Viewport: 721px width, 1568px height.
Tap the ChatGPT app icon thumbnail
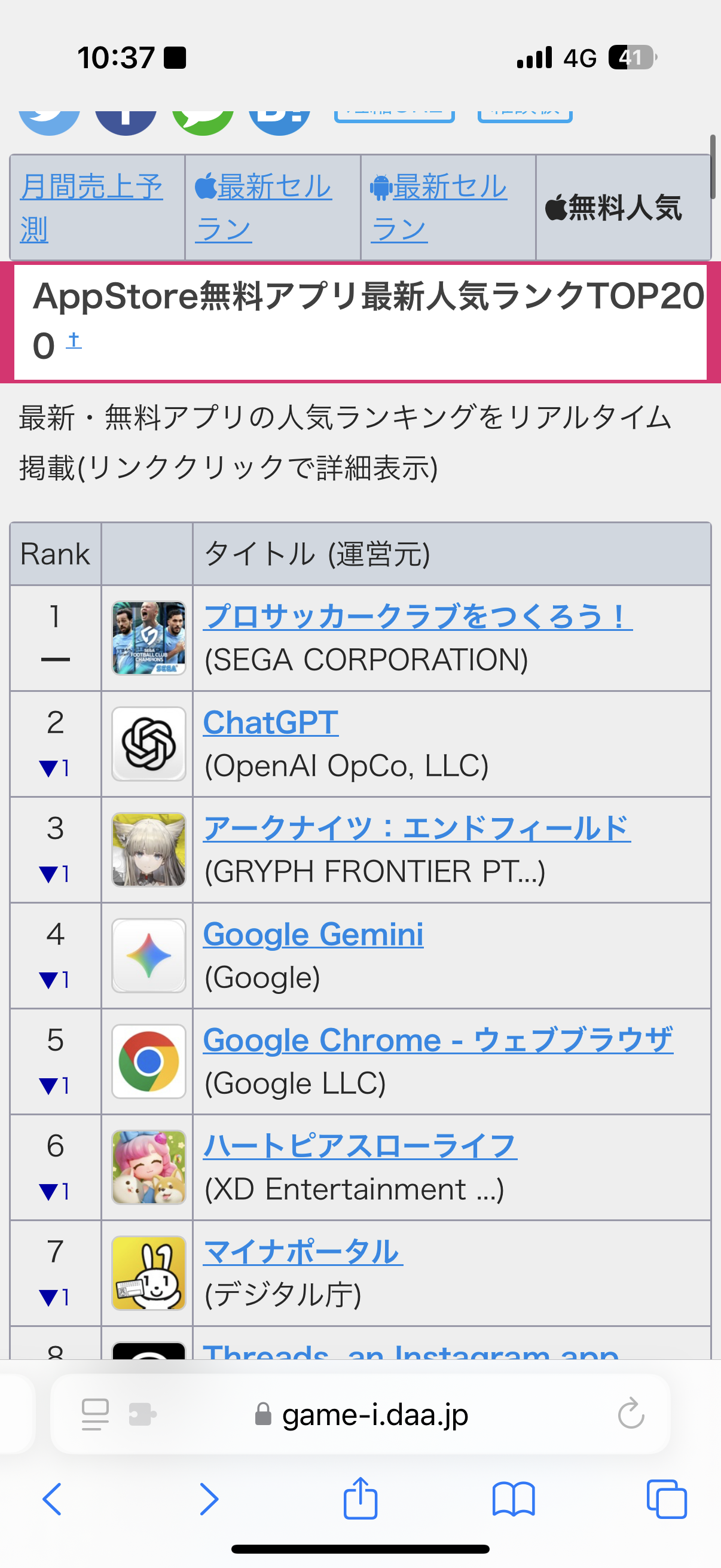point(148,744)
